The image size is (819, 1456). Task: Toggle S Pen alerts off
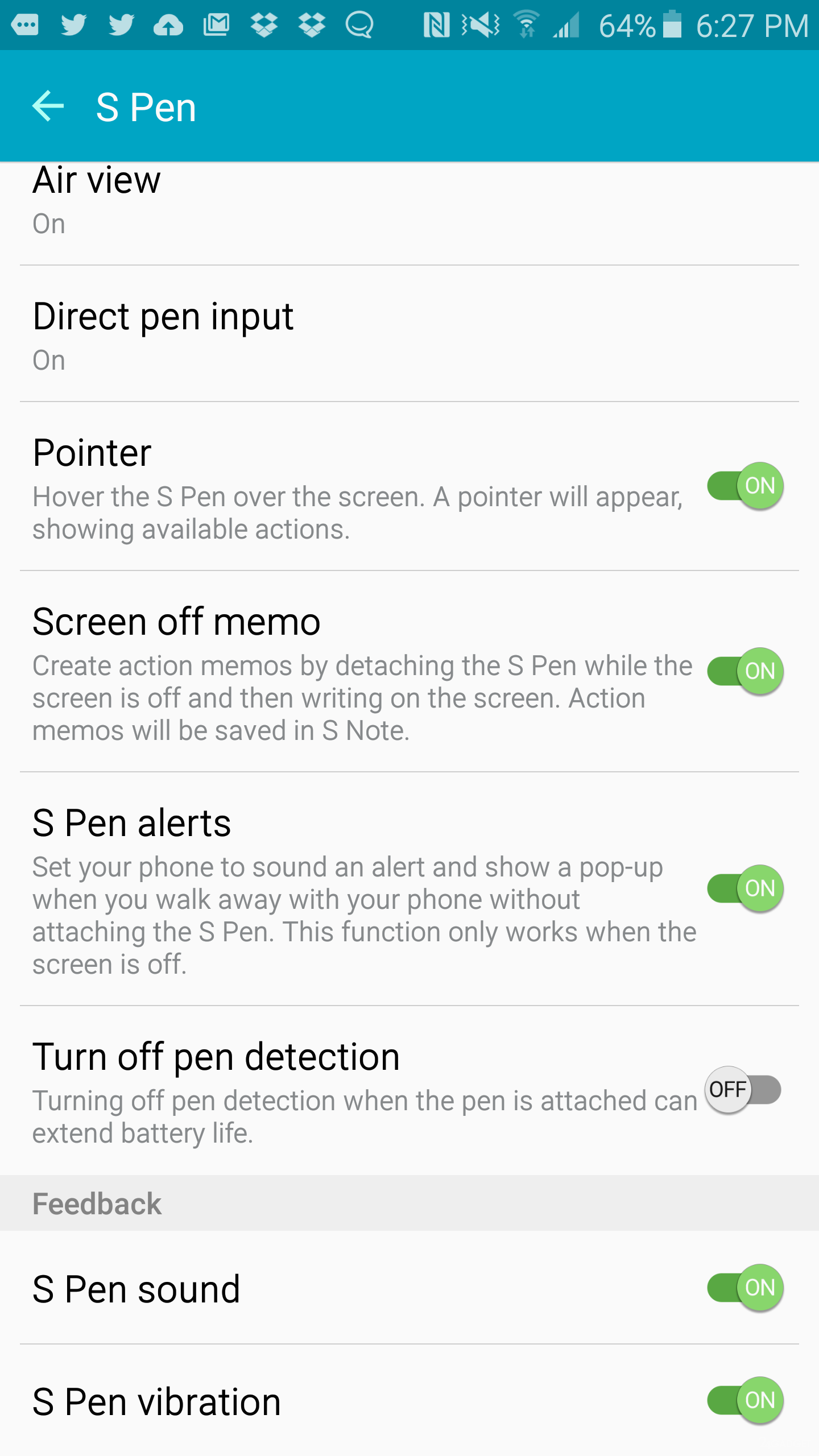745,888
